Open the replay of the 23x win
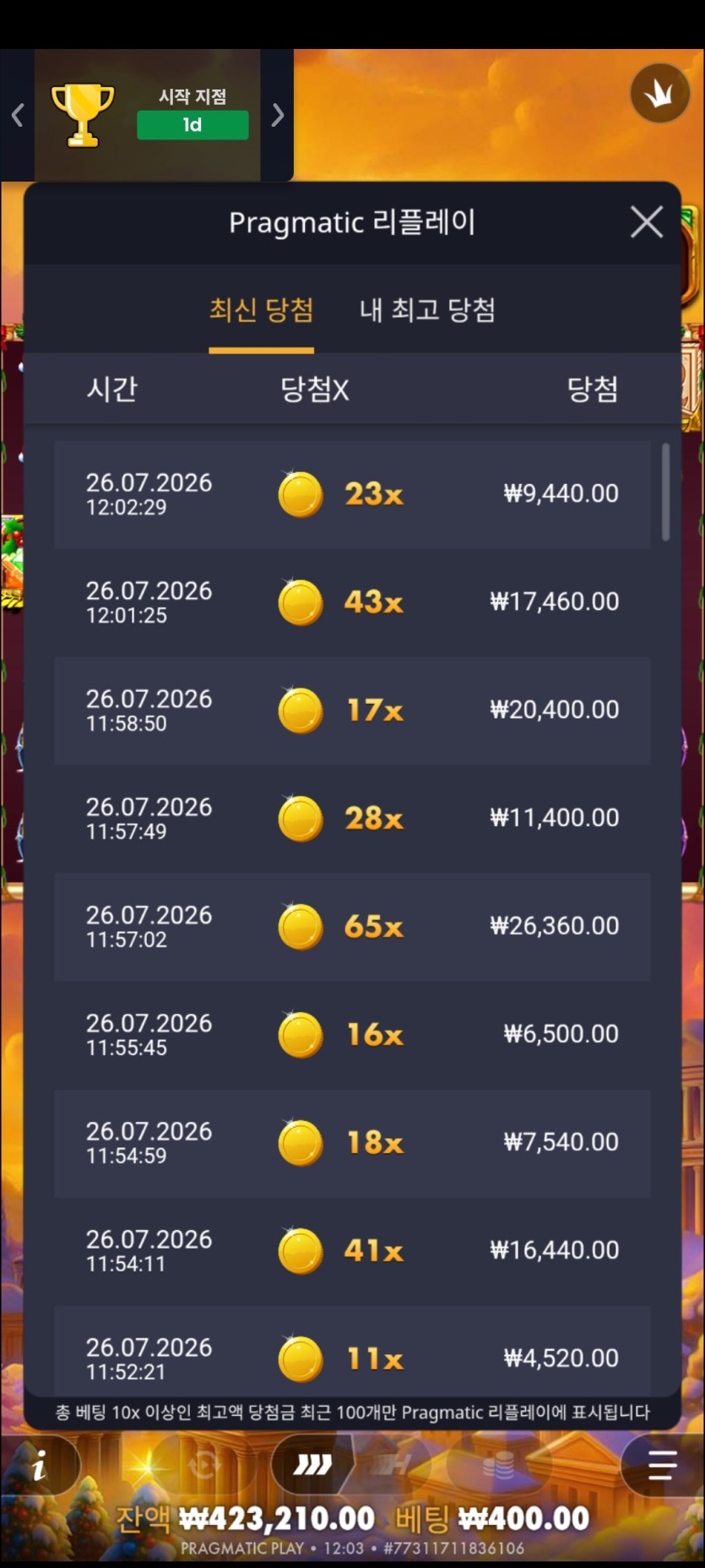This screenshot has width=705, height=1568. [352, 494]
